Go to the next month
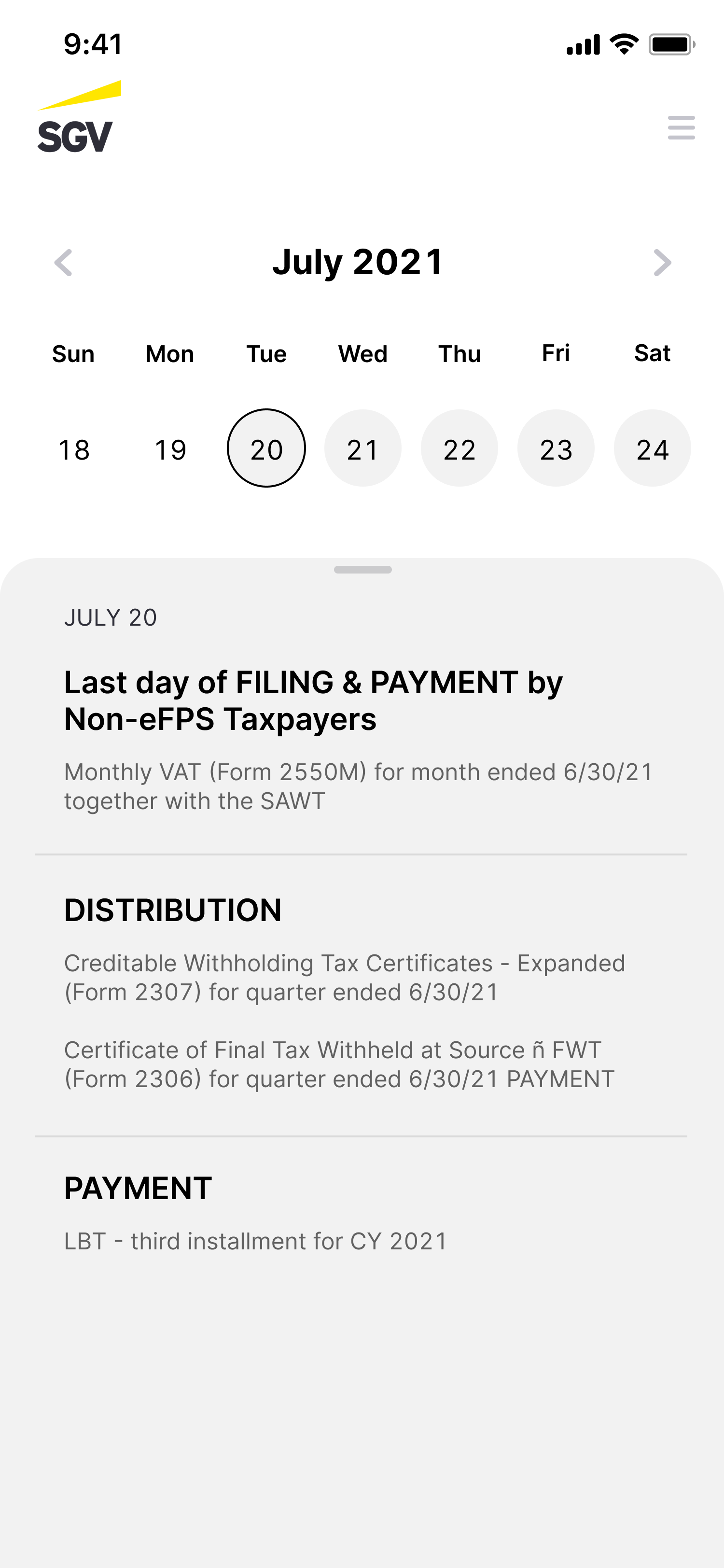 pyautogui.click(x=662, y=262)
